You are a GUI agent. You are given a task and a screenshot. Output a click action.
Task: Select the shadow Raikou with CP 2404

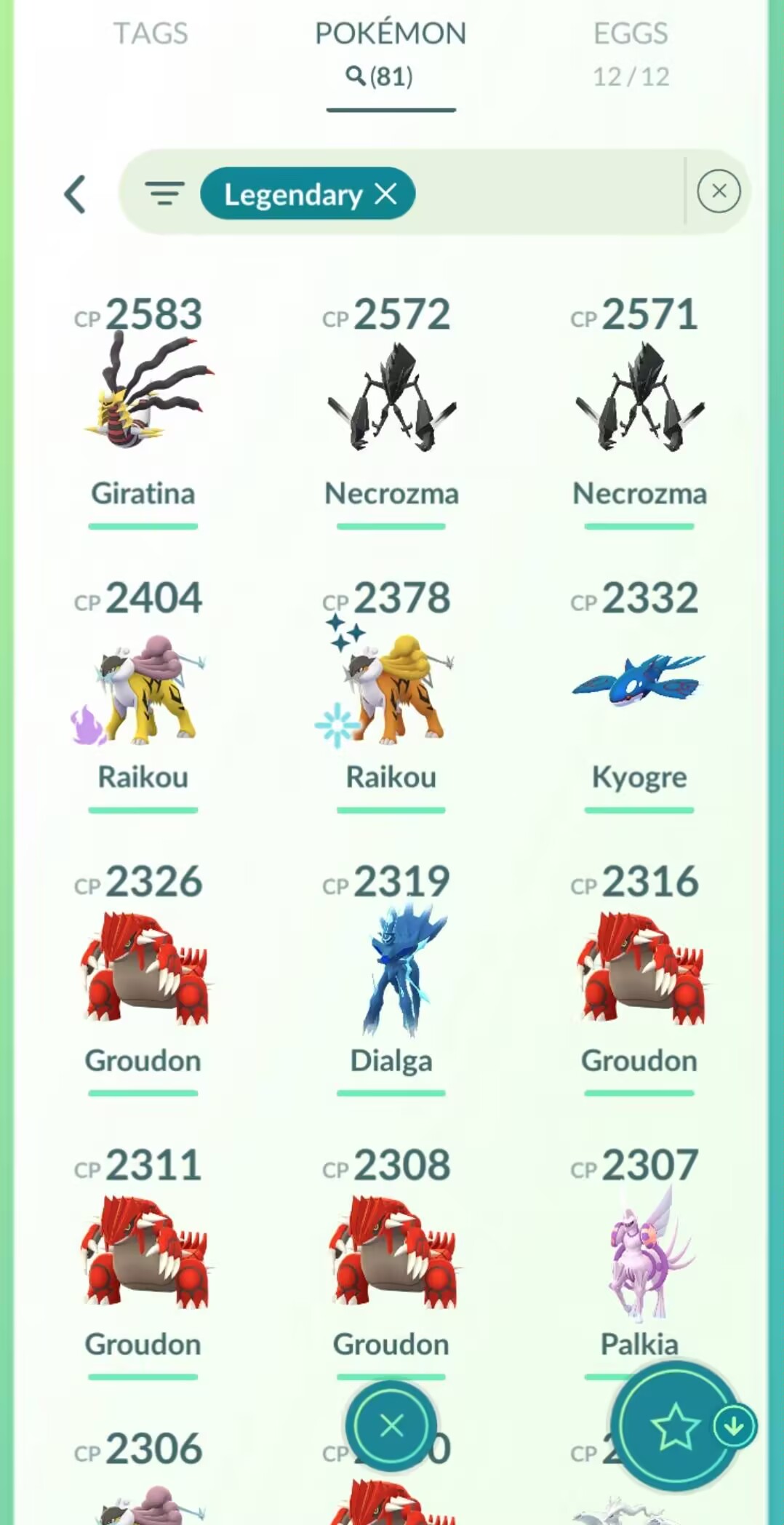pyautogui.click(x=143, y=688)
